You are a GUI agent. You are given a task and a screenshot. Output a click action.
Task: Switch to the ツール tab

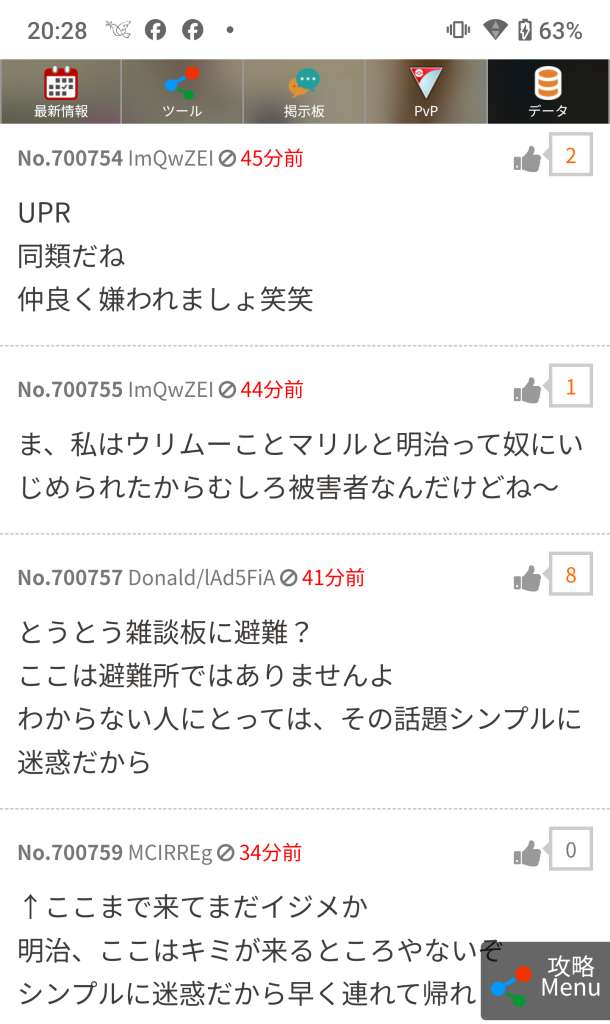coord(182,92)
